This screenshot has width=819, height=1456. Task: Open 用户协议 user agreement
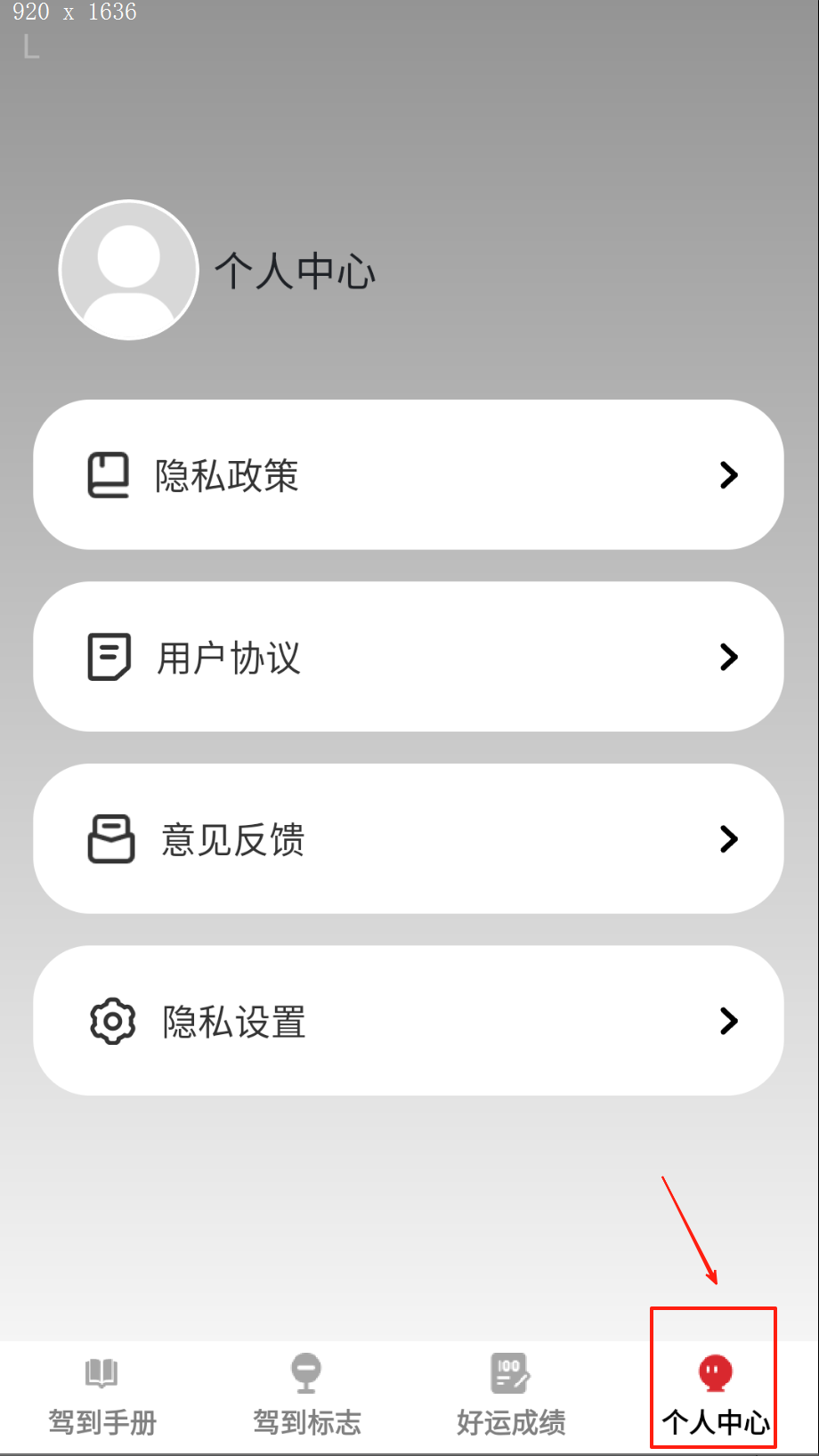coord(408,657)
